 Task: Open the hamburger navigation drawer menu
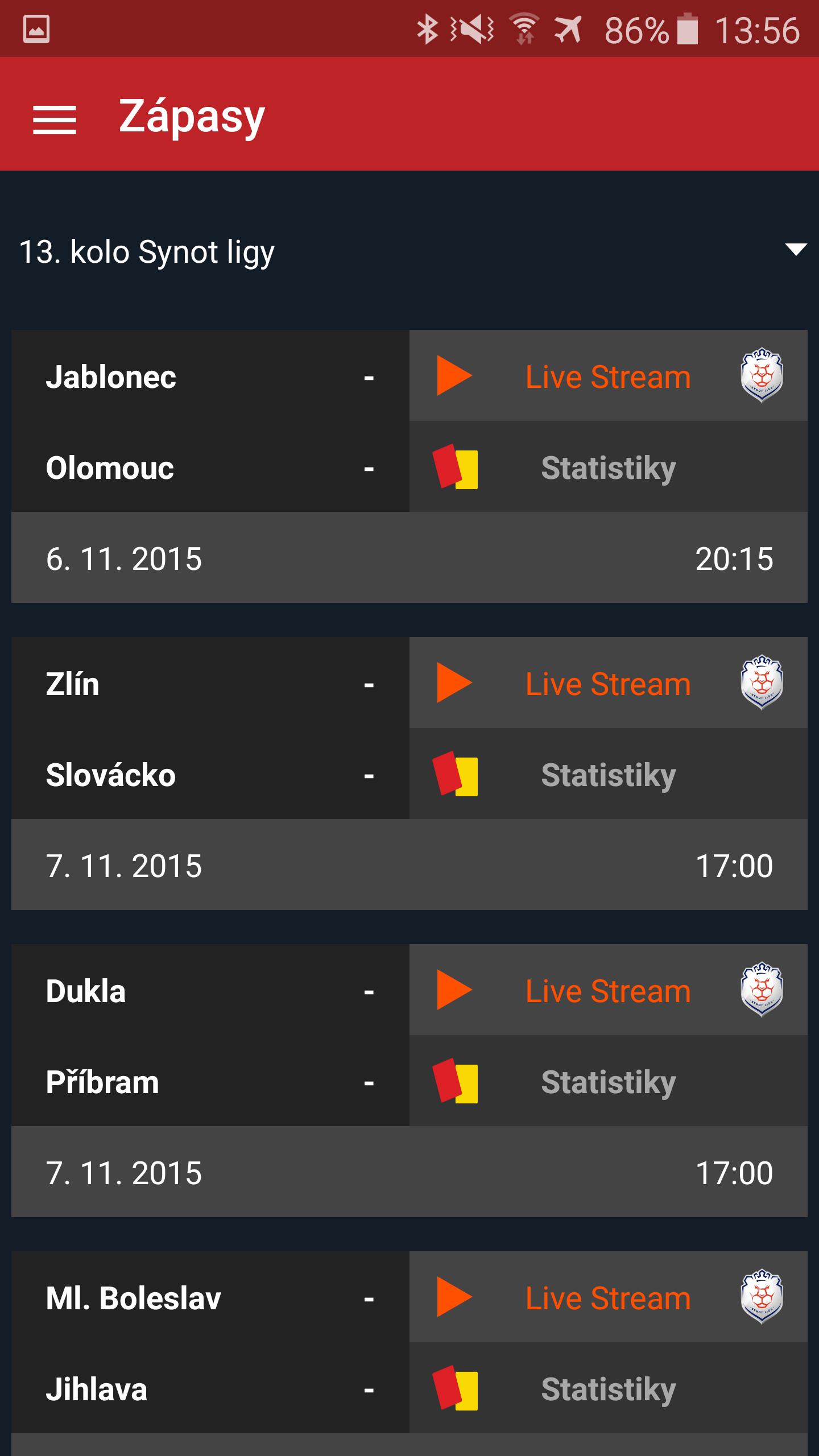55,119
